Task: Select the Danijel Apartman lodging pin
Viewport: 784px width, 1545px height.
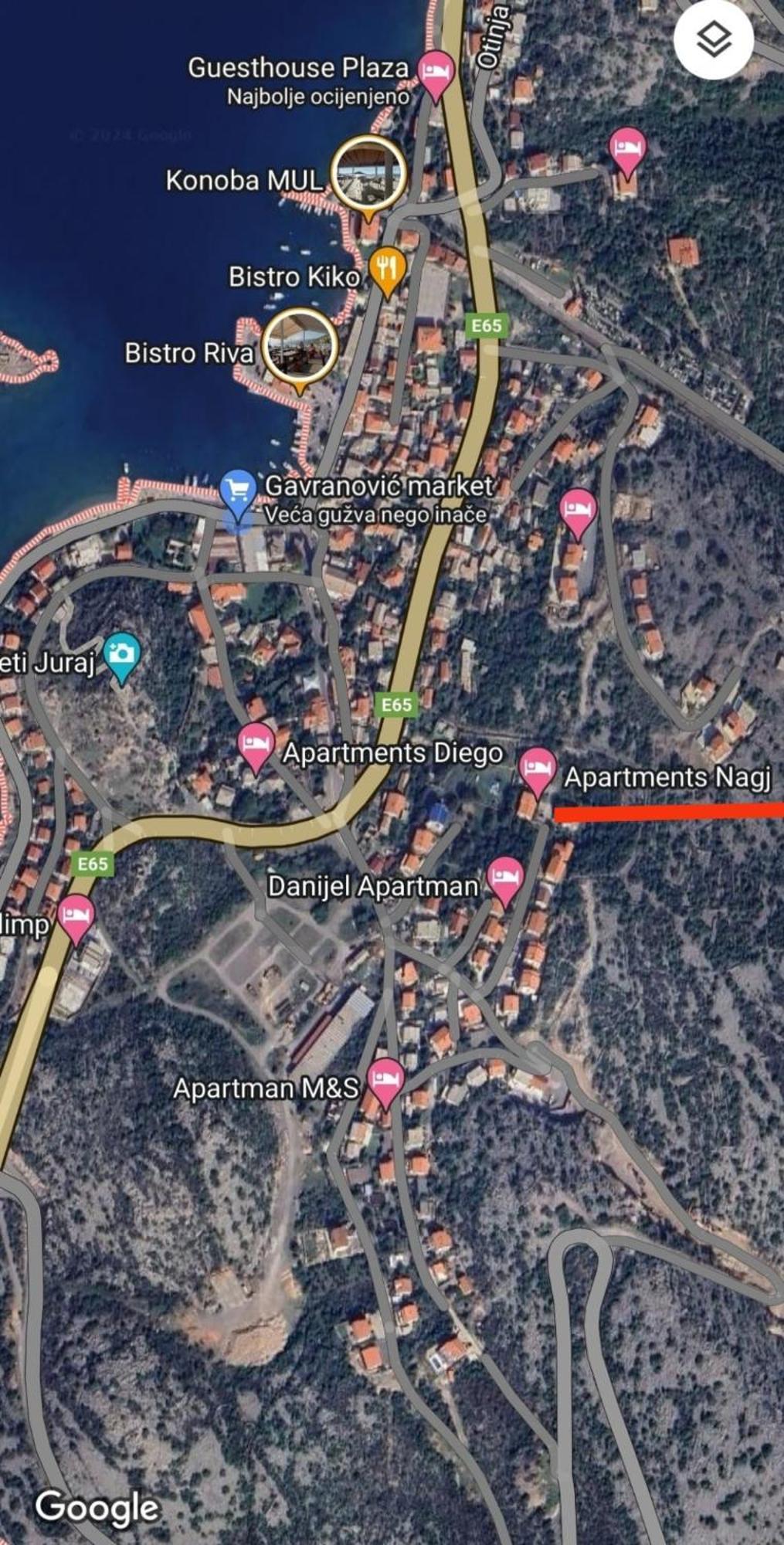Action: click(505, 878)
